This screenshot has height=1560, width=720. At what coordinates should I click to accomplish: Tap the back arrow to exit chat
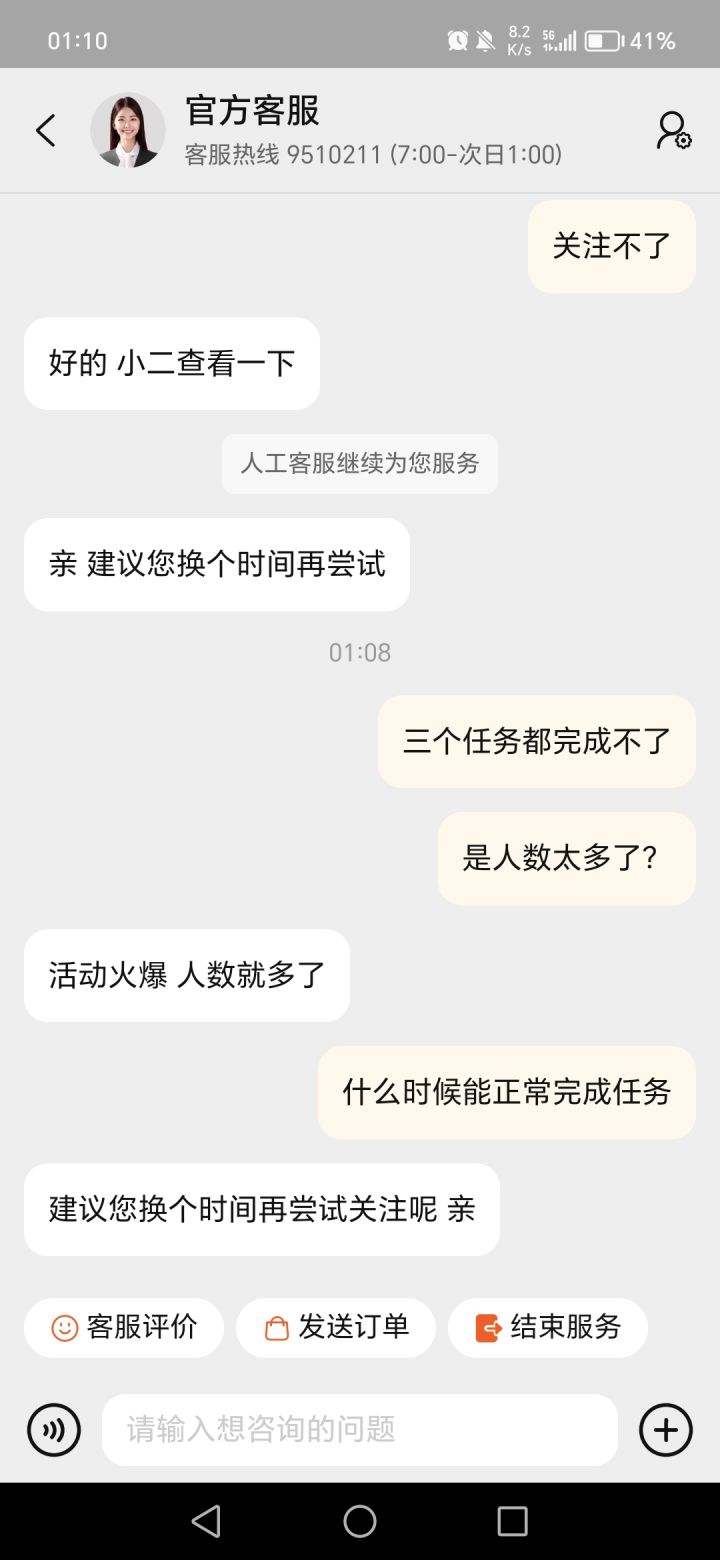click(x=45, y=131)
